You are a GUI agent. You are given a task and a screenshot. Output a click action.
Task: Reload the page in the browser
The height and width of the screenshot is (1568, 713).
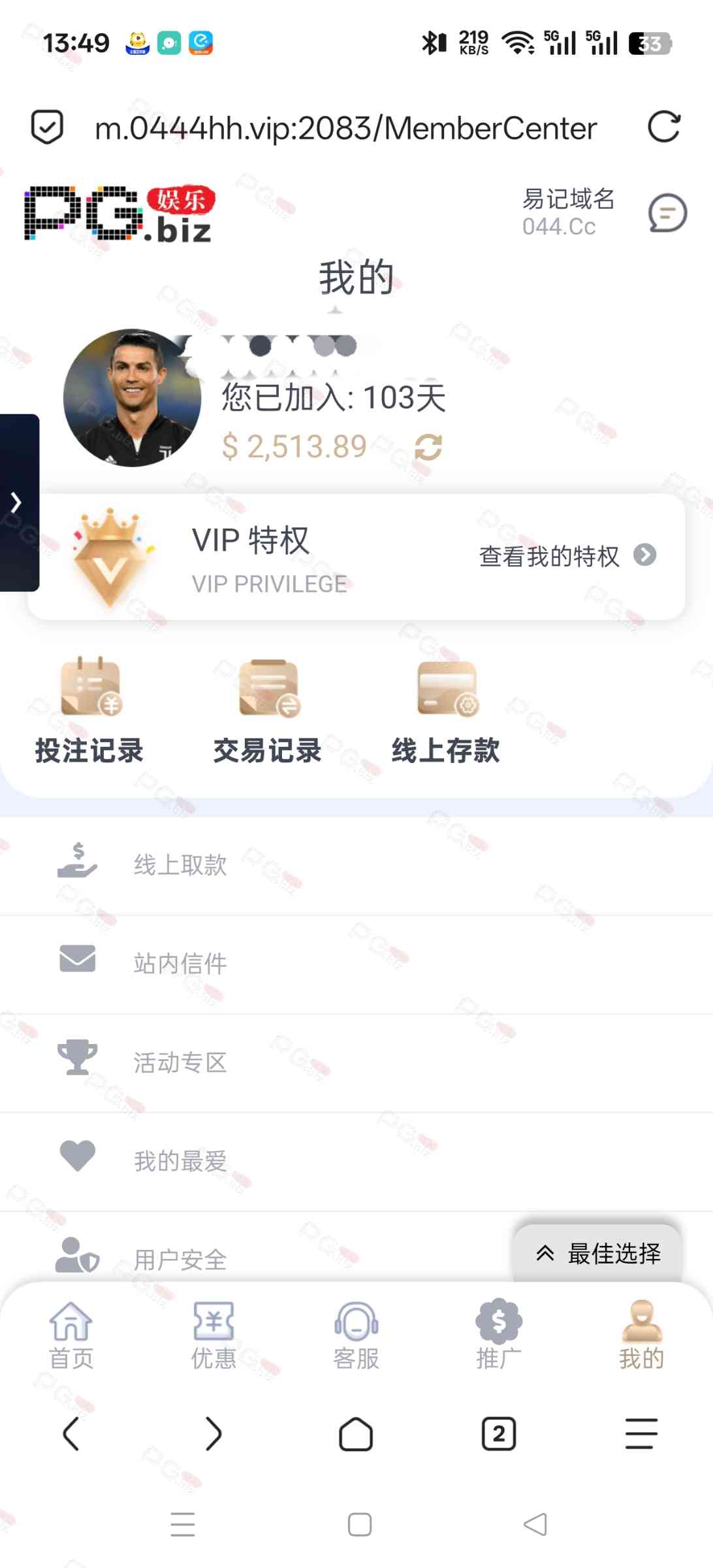(663, 127)
